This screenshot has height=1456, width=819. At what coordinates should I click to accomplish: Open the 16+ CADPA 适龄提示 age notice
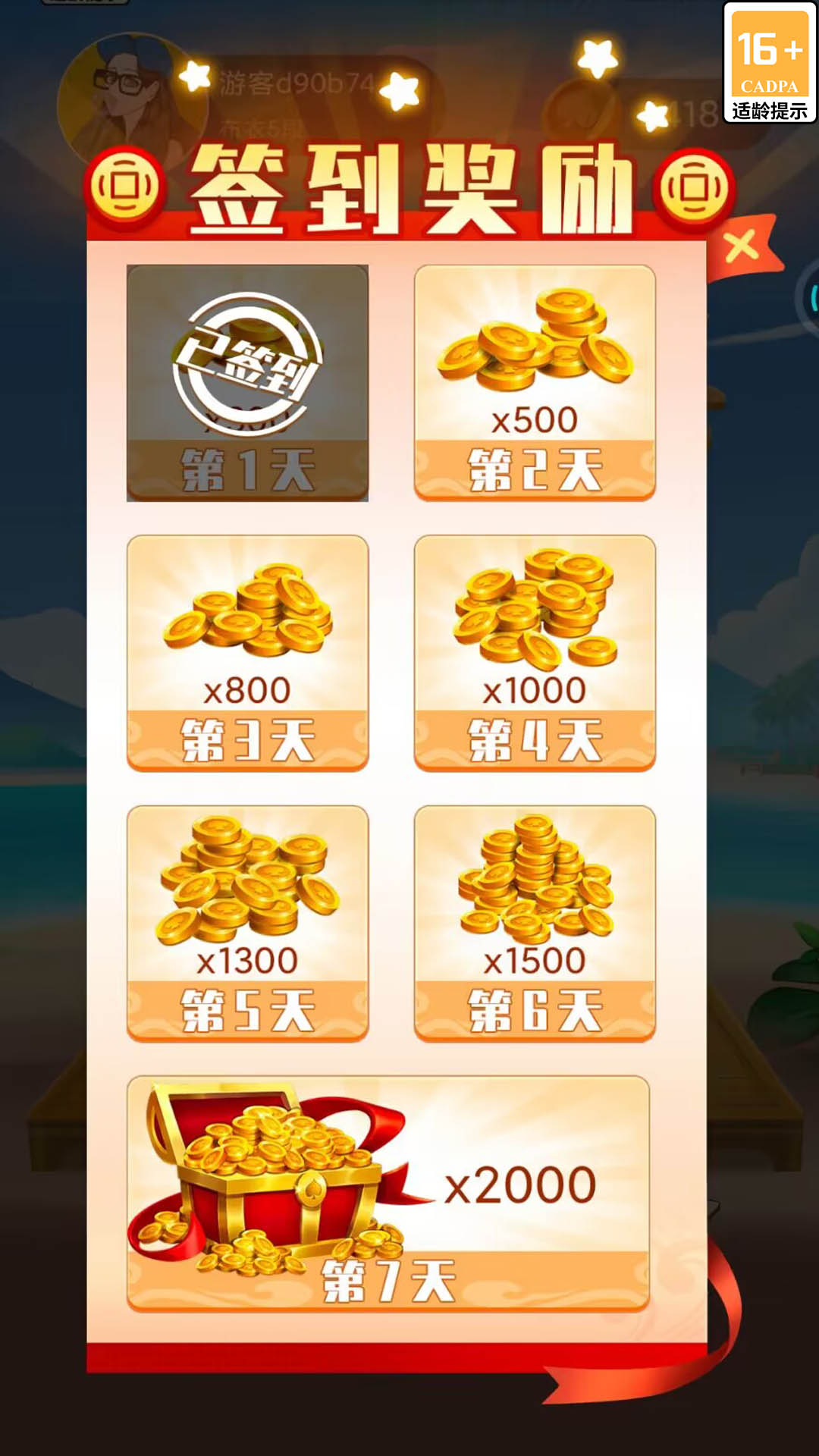coord(769,62)
